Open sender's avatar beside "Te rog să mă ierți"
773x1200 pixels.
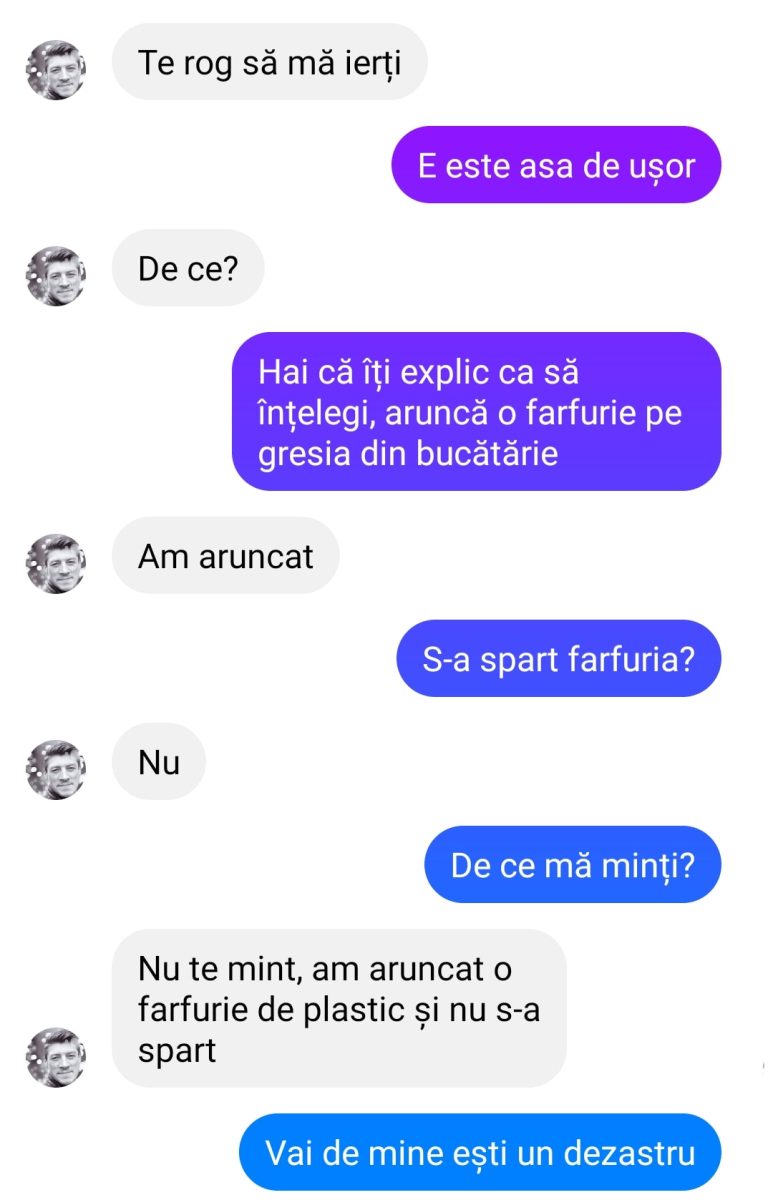(55, 70)
